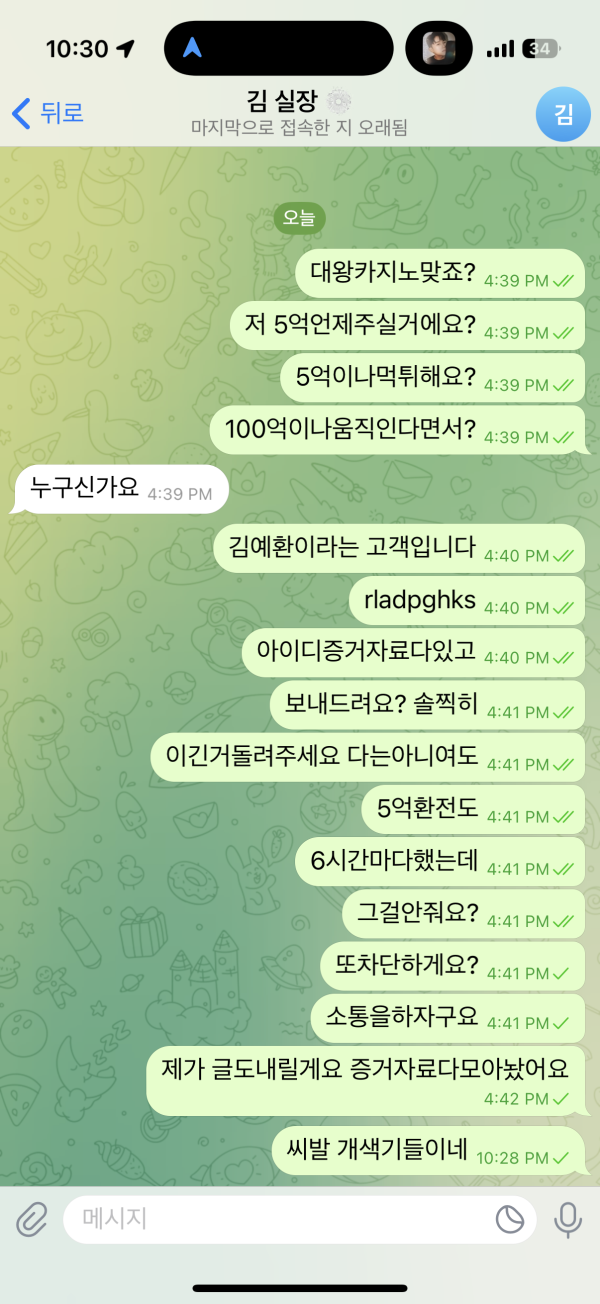Screen dimensions: 600x1304
Task: Open 김 실장 contact info header
Action: (x=299, y=112)
